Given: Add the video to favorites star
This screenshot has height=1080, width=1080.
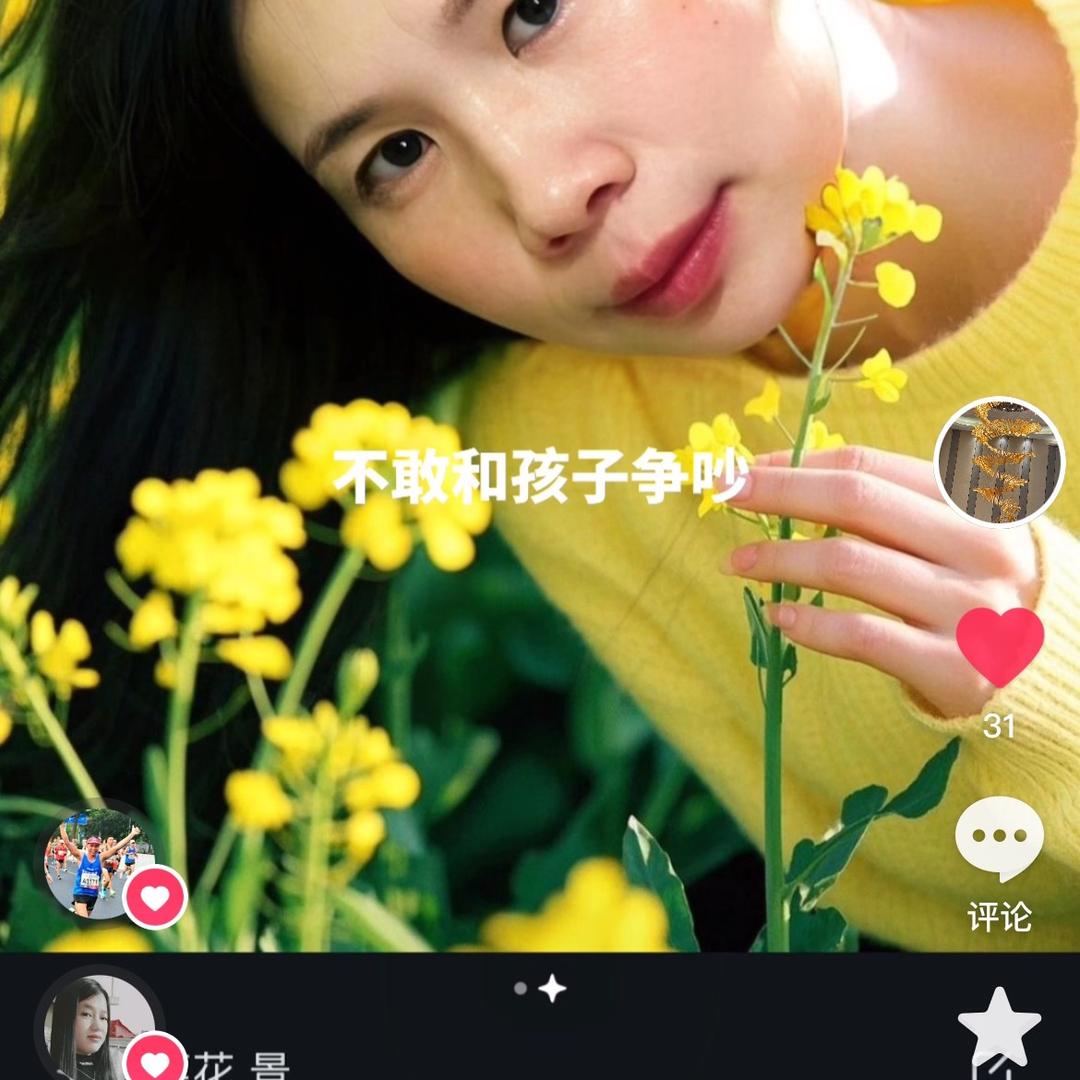Looking at the screenshot, I should click(x=999, y=1028).
